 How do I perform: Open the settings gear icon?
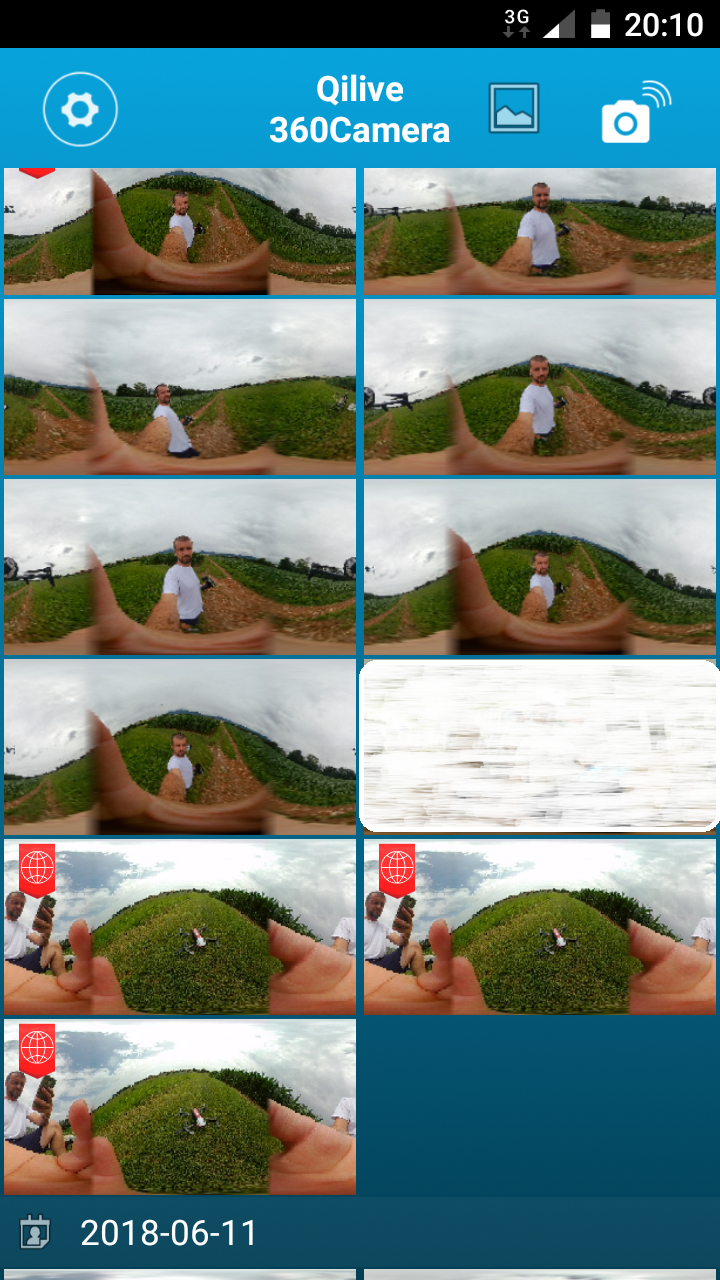point(80,109)
